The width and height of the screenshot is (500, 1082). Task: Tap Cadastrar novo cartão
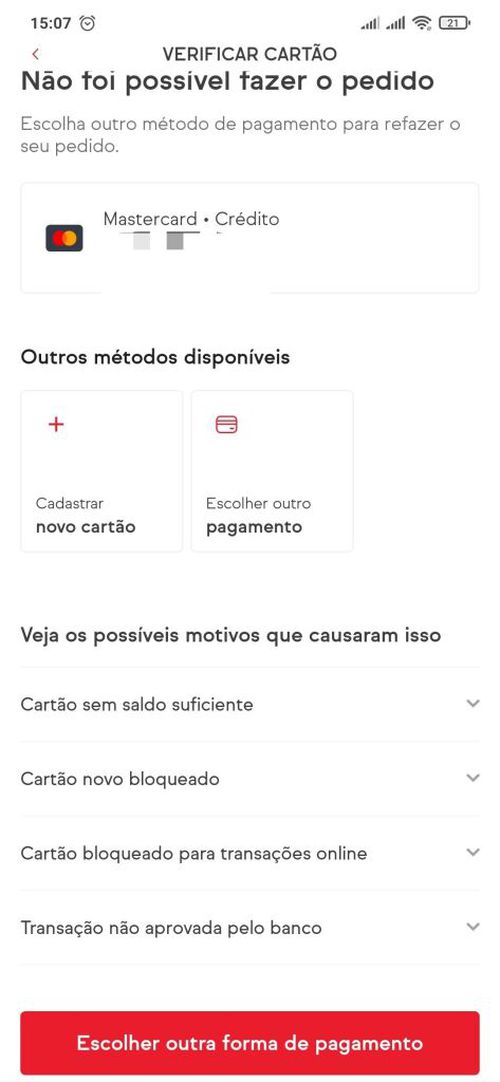coord(101,471)
